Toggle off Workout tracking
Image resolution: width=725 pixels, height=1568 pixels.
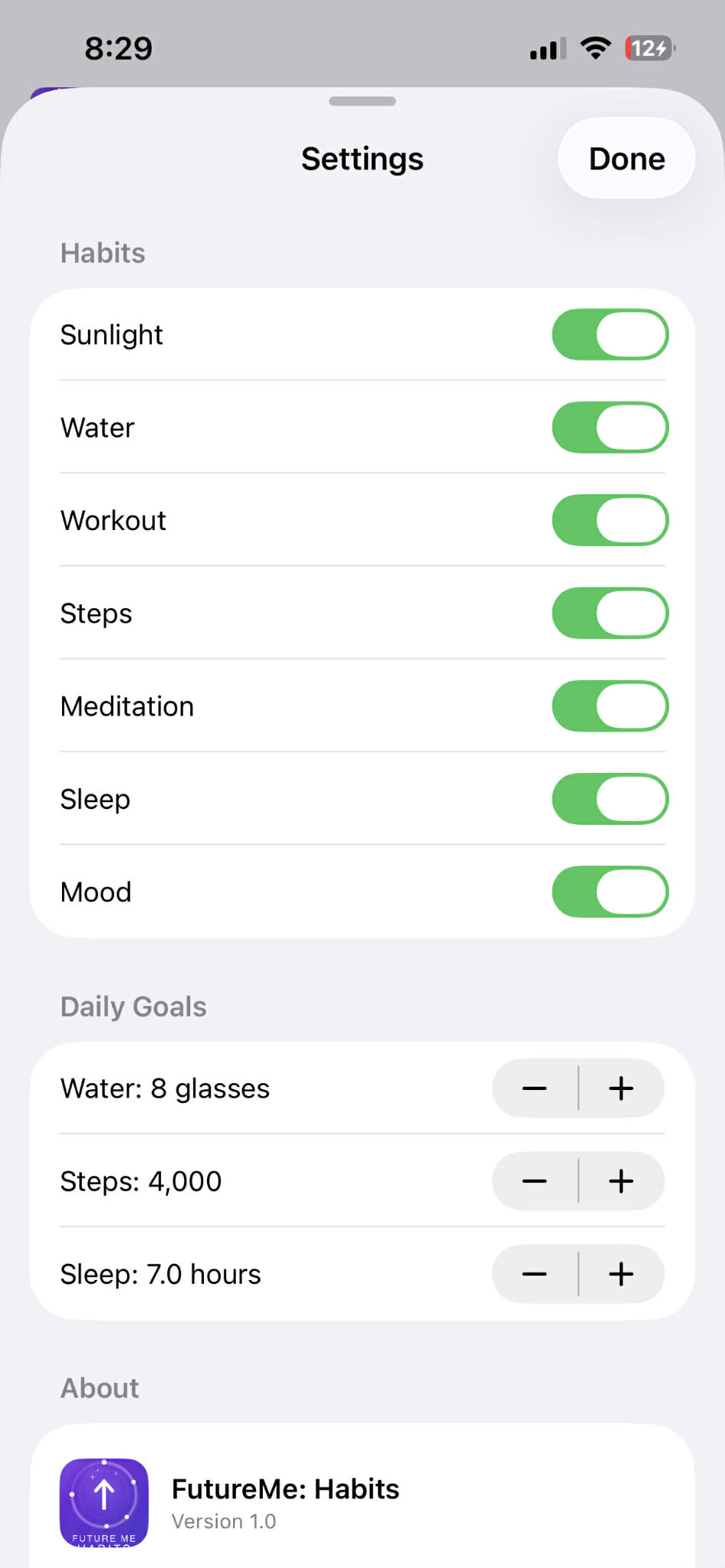[x=609, y=520]
